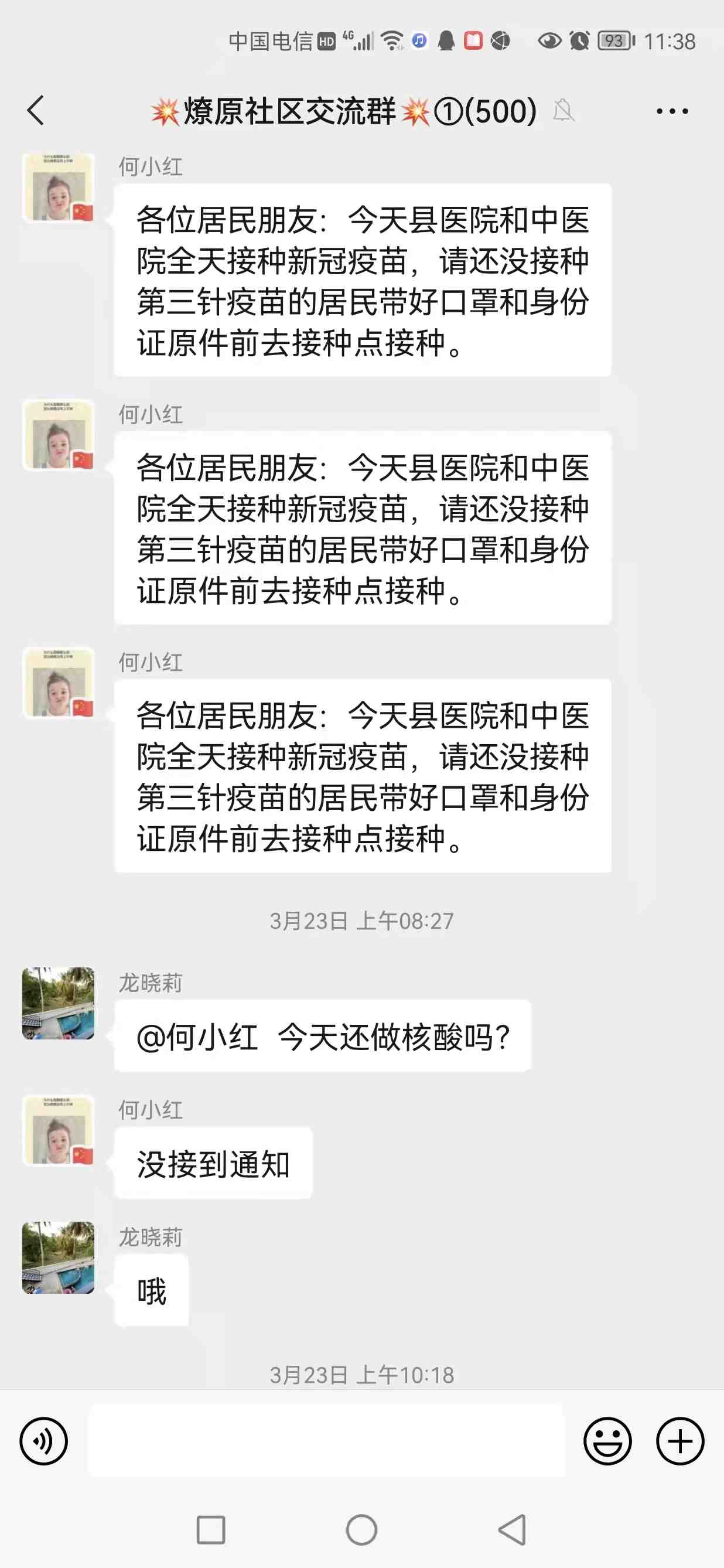Go back from the group chat
This screenshot has width=724, height=1568.
point(36,111)
